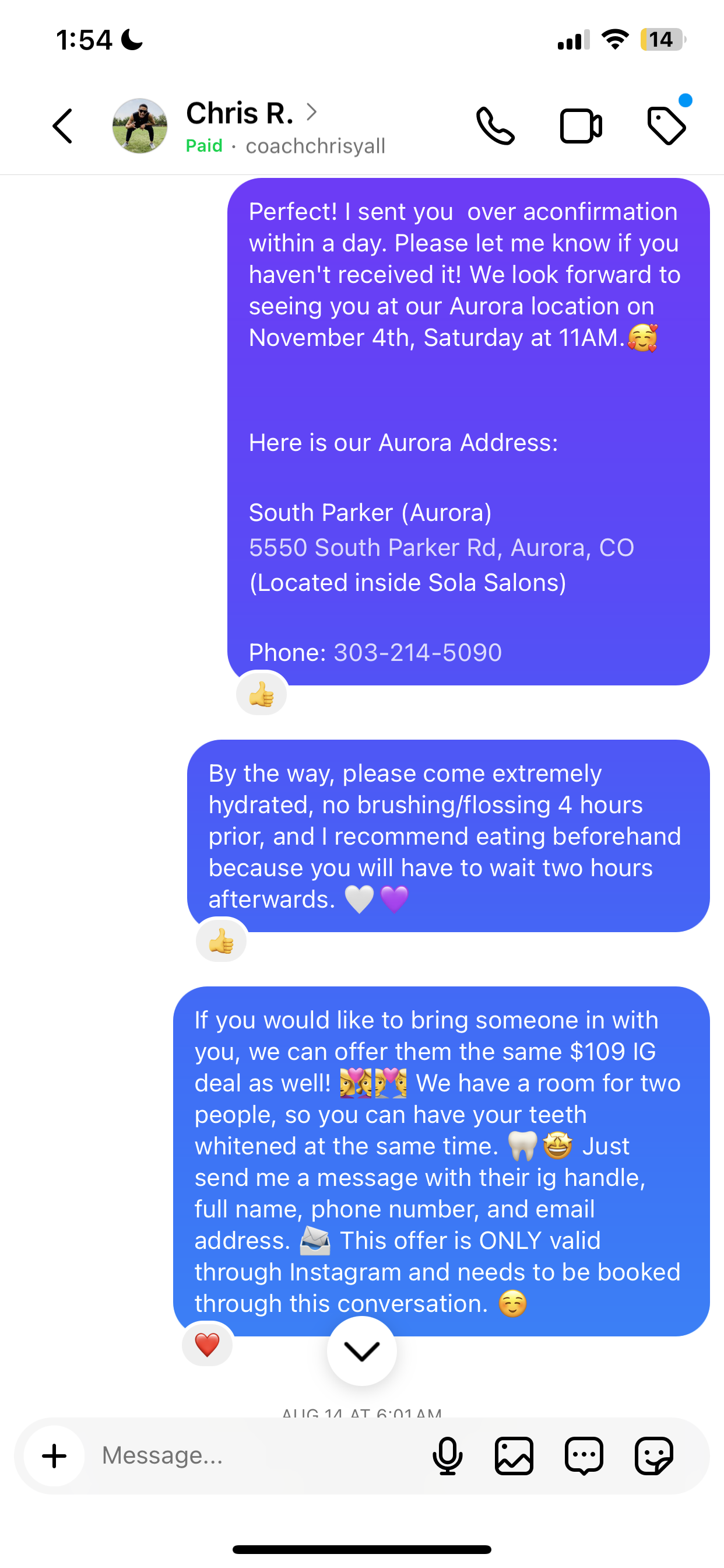This screenshot has height=1568, width=724.
Task: Focus the Message text field
Action: click(x=255, y=1456)
